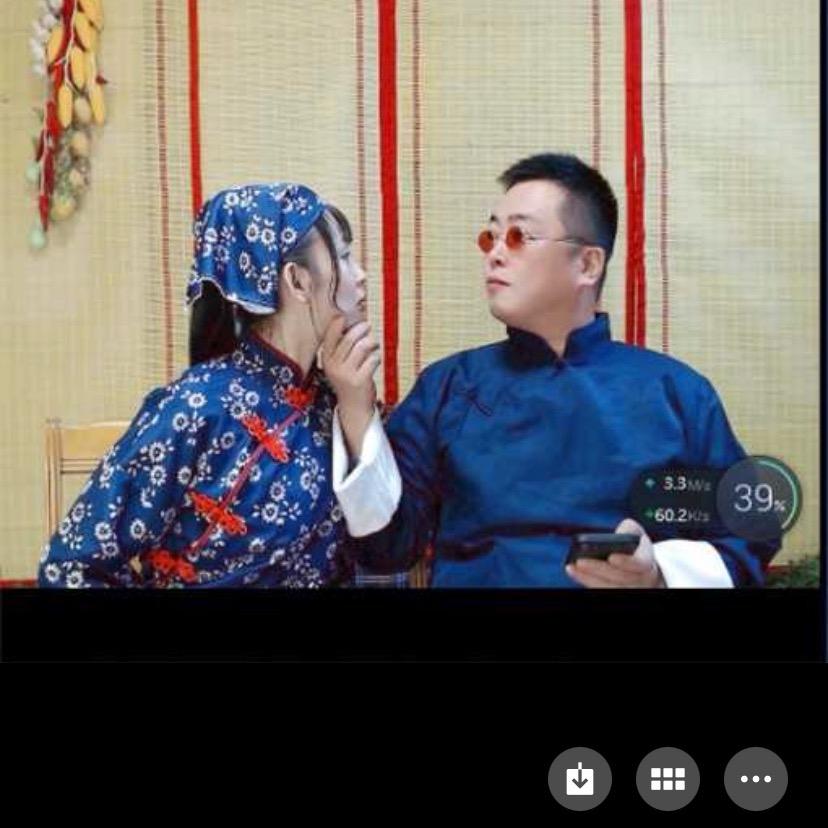828x828 pixels.
Task: Open the more options menu
Action: tap(756, 779)
